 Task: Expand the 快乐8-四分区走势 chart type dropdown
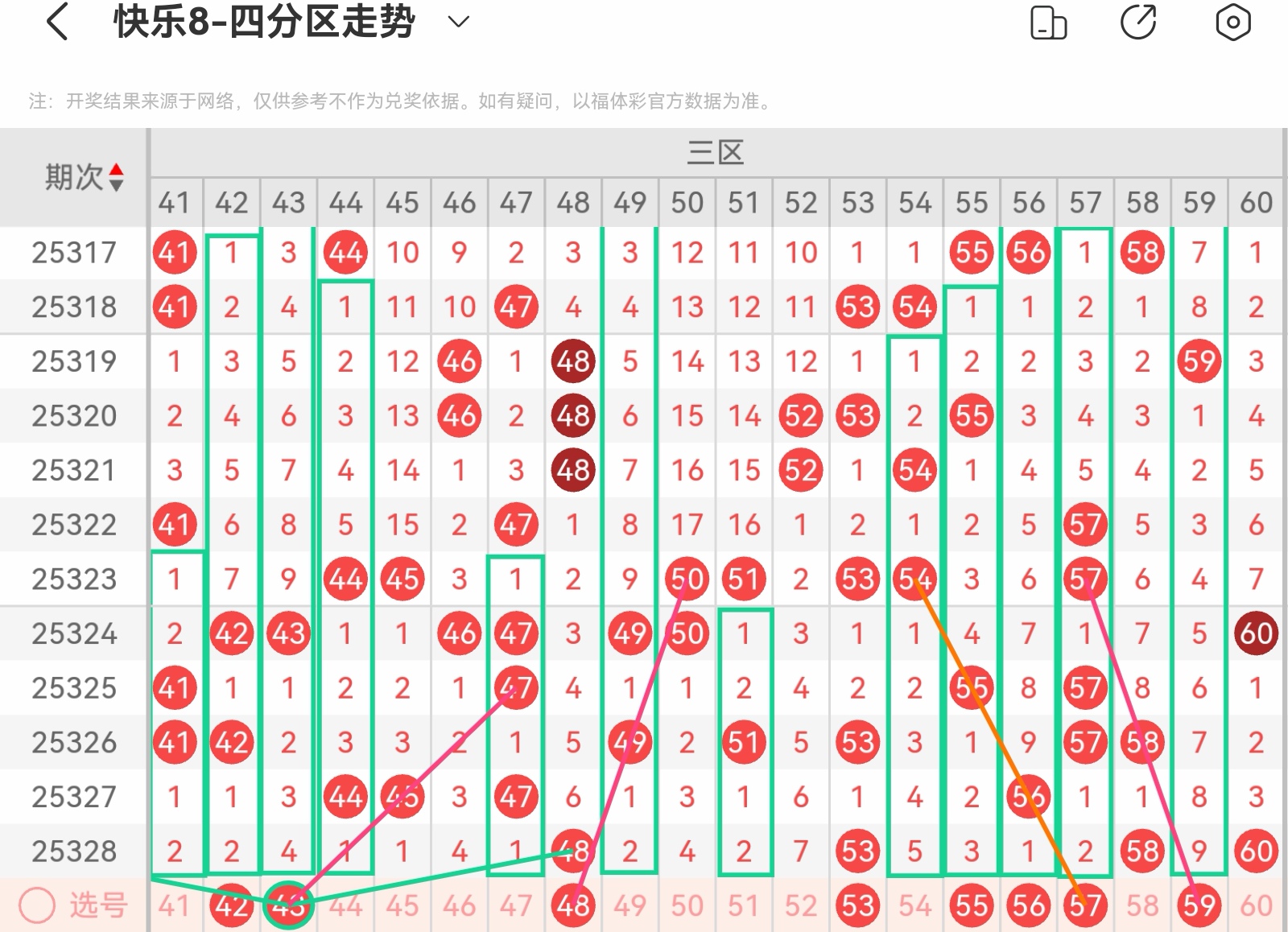click(x=458, y=22)
